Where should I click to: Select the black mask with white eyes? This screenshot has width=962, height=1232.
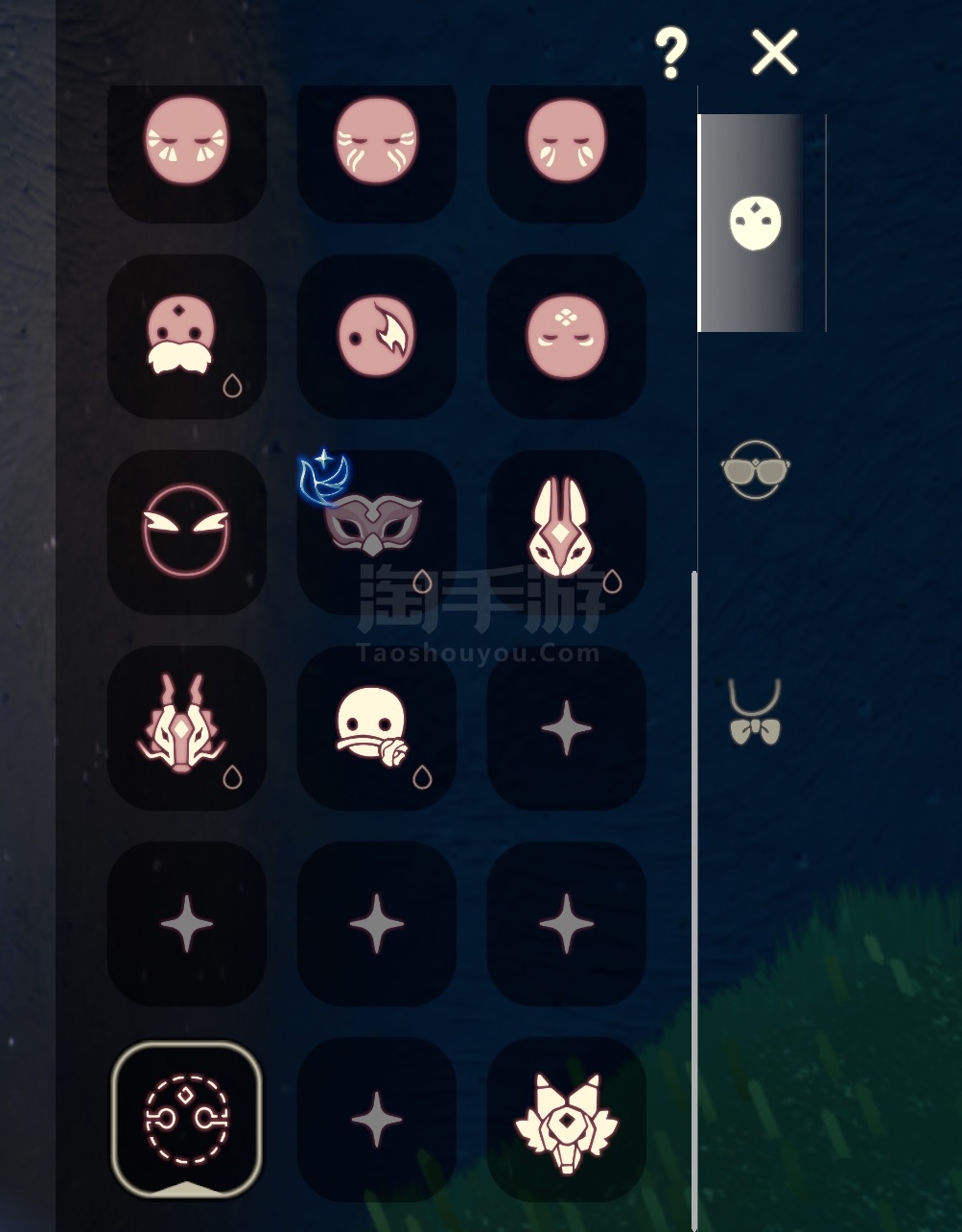click(185, 531)
